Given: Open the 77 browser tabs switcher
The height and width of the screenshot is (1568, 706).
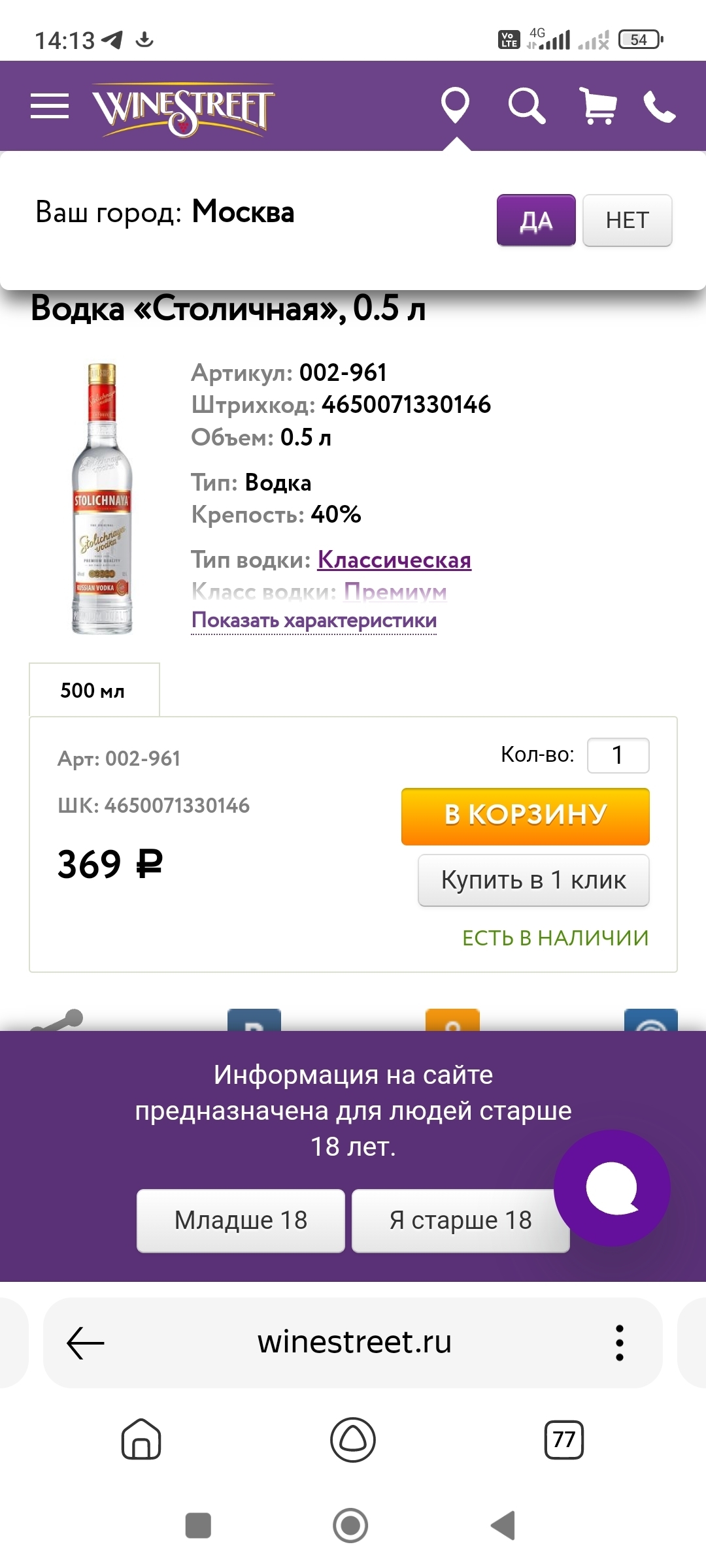Looking at the screenshot, I should [x=563, y=1439].
